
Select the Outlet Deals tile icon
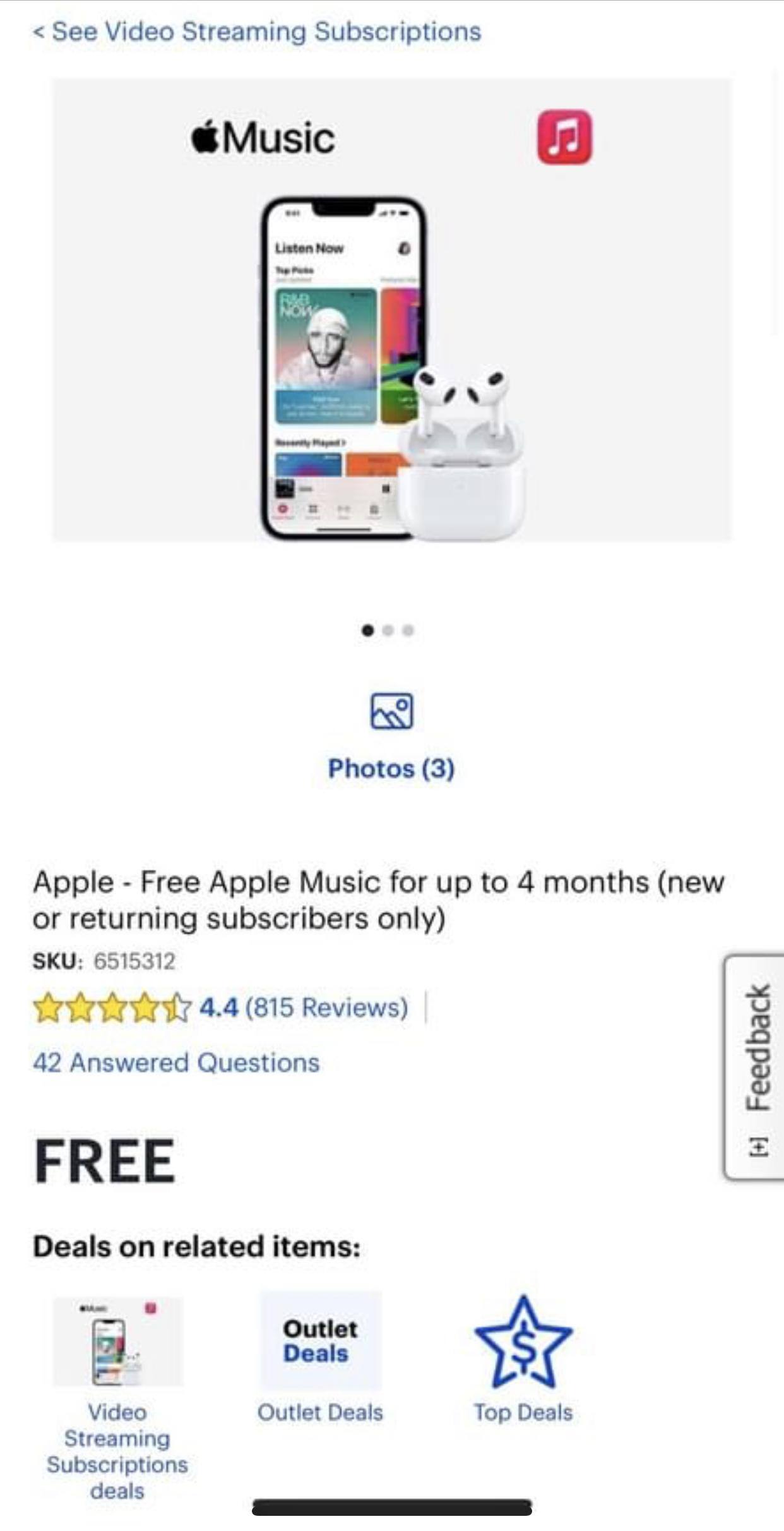pos(321,1340)
